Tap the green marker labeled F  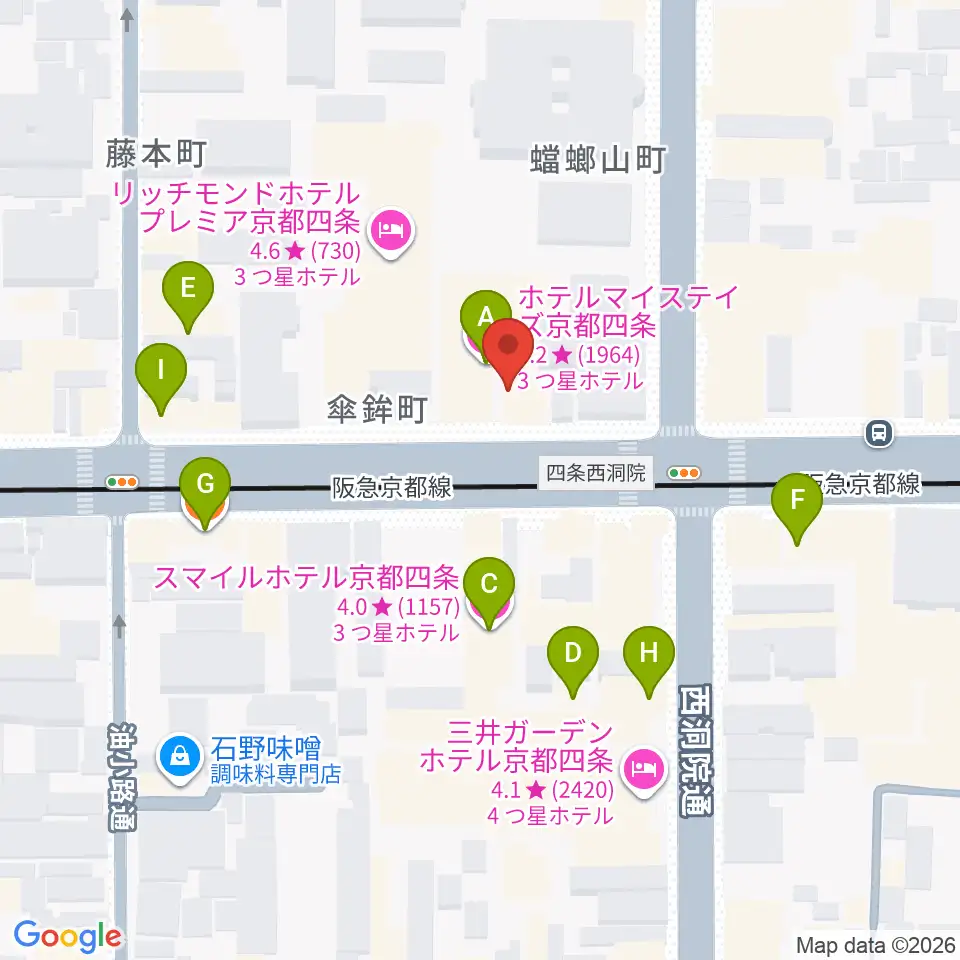coord(797,500)
